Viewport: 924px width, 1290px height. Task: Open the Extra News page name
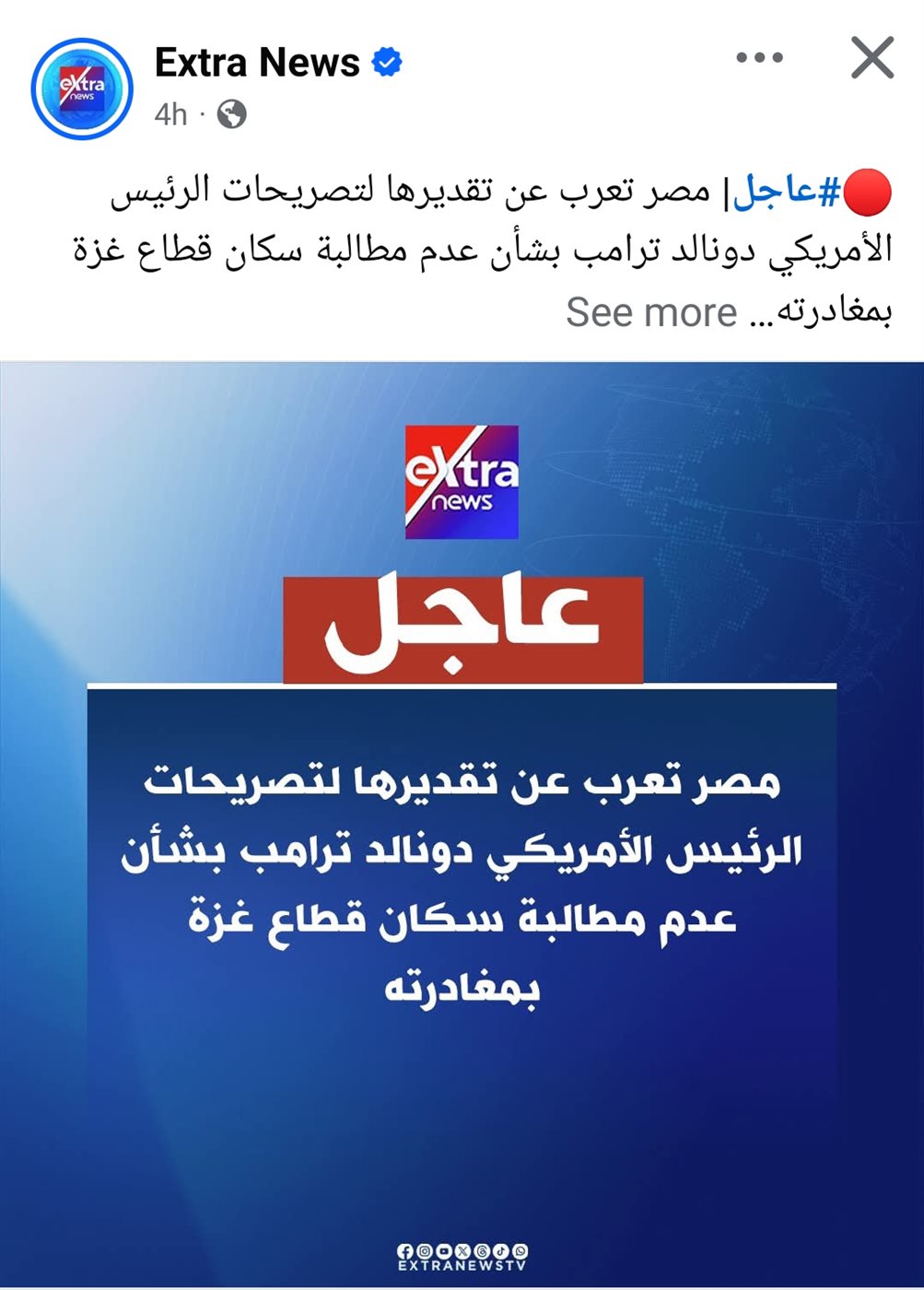coord(257,63)
